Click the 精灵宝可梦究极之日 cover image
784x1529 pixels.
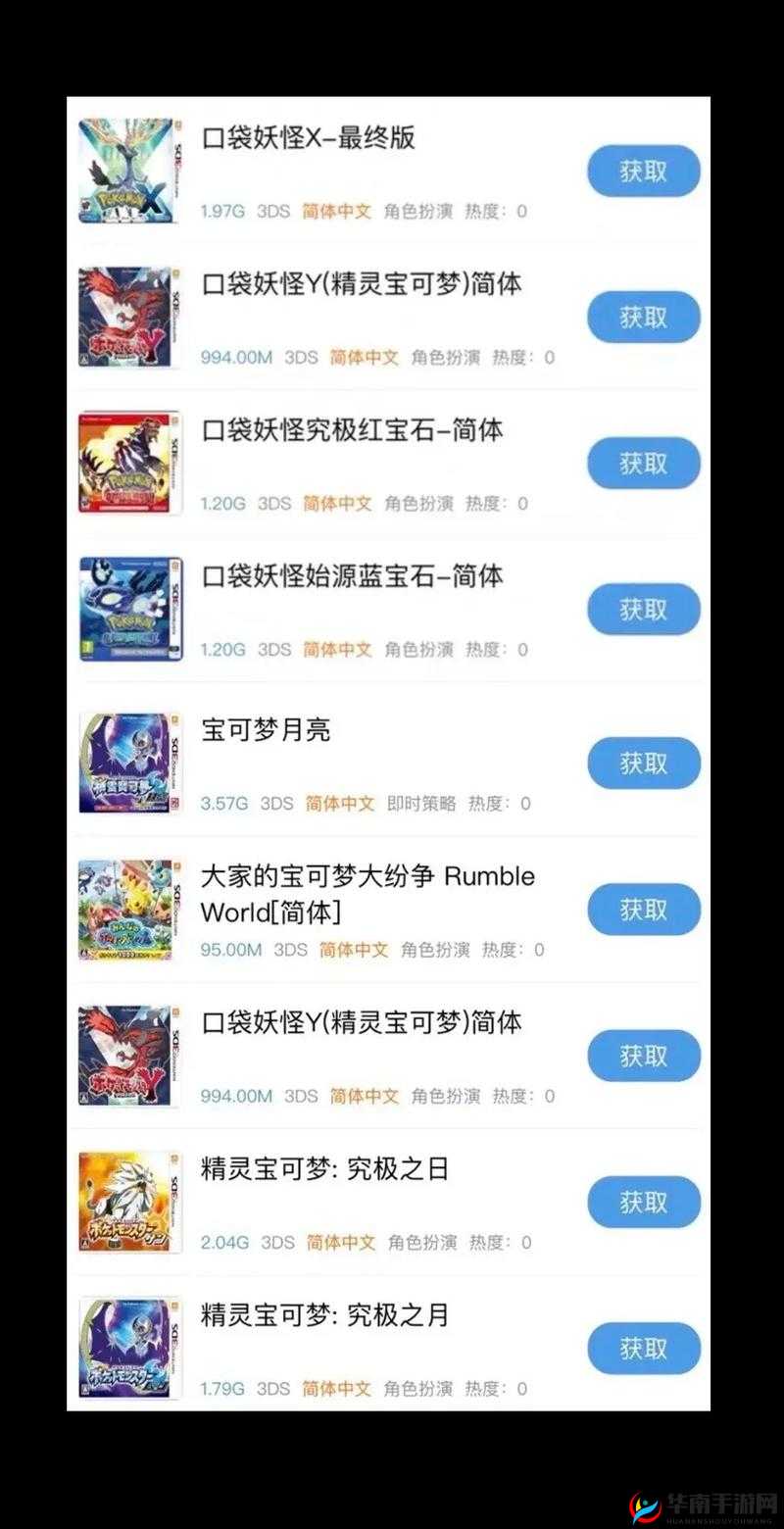pyautogui.click(x=129, y=1202)
